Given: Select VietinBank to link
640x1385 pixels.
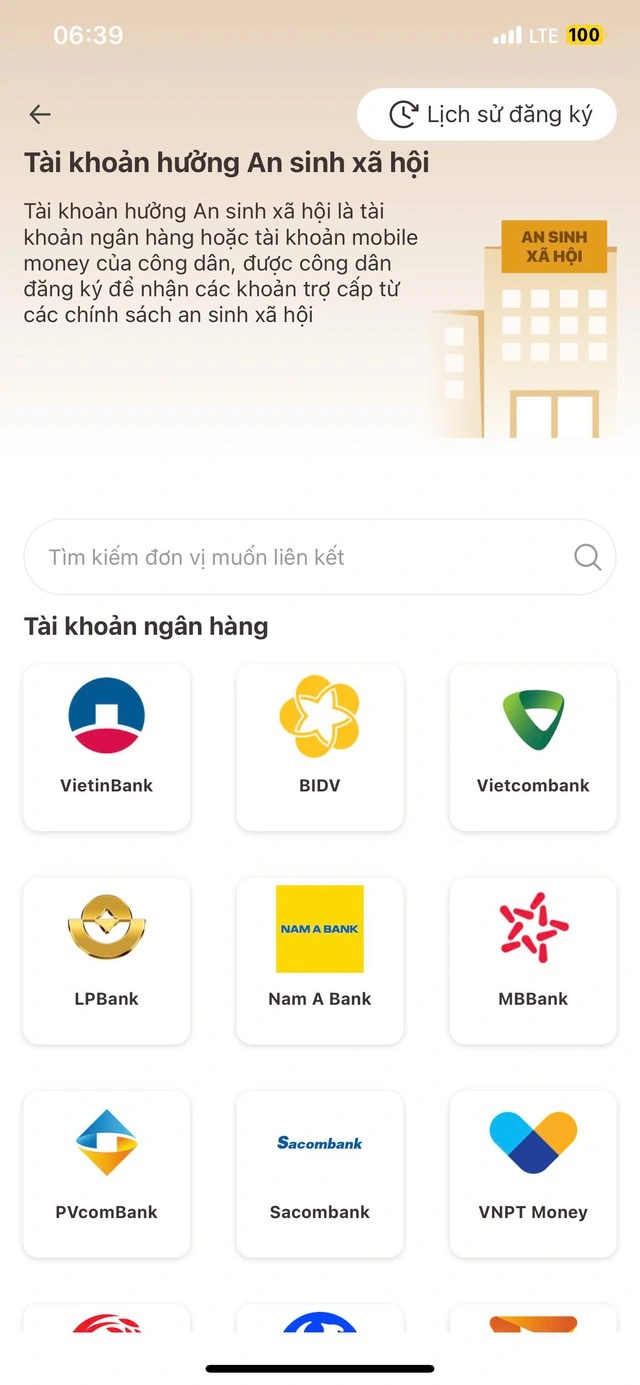Looking at the screenshot, I should pyautogui.click(x=107, y=746).
